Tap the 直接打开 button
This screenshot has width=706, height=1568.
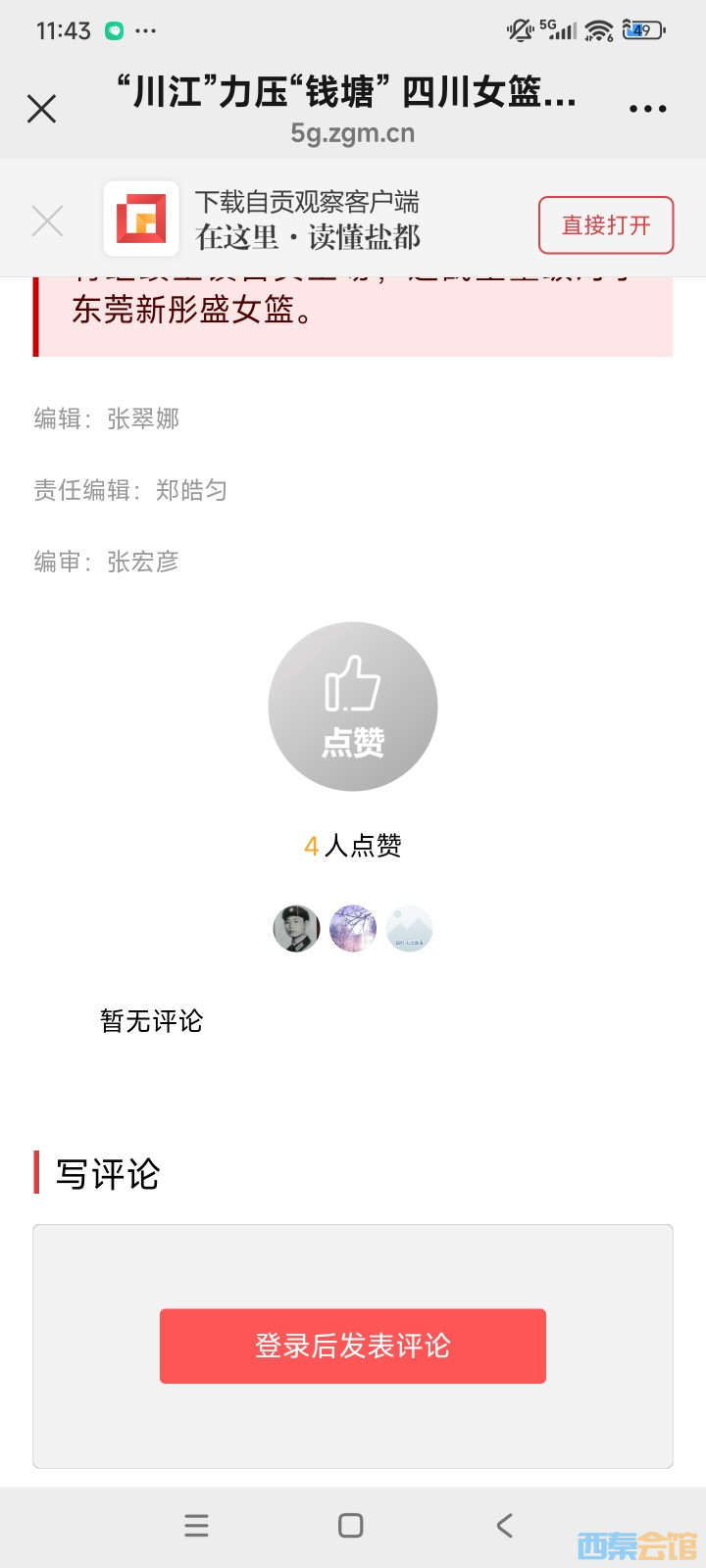pyautogui.click(x=606, y=225)
